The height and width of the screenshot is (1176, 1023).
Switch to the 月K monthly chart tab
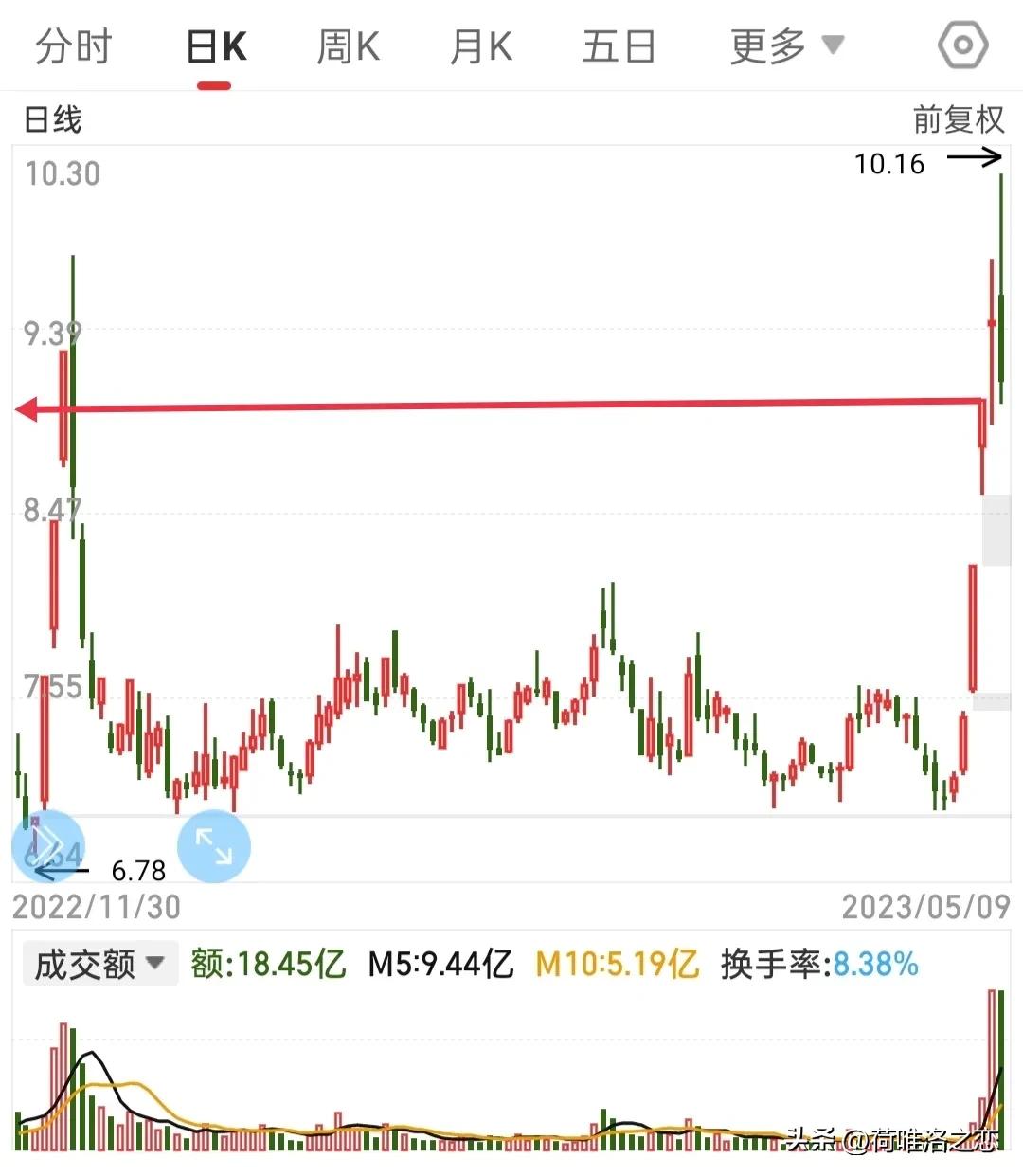coord(479,45)
